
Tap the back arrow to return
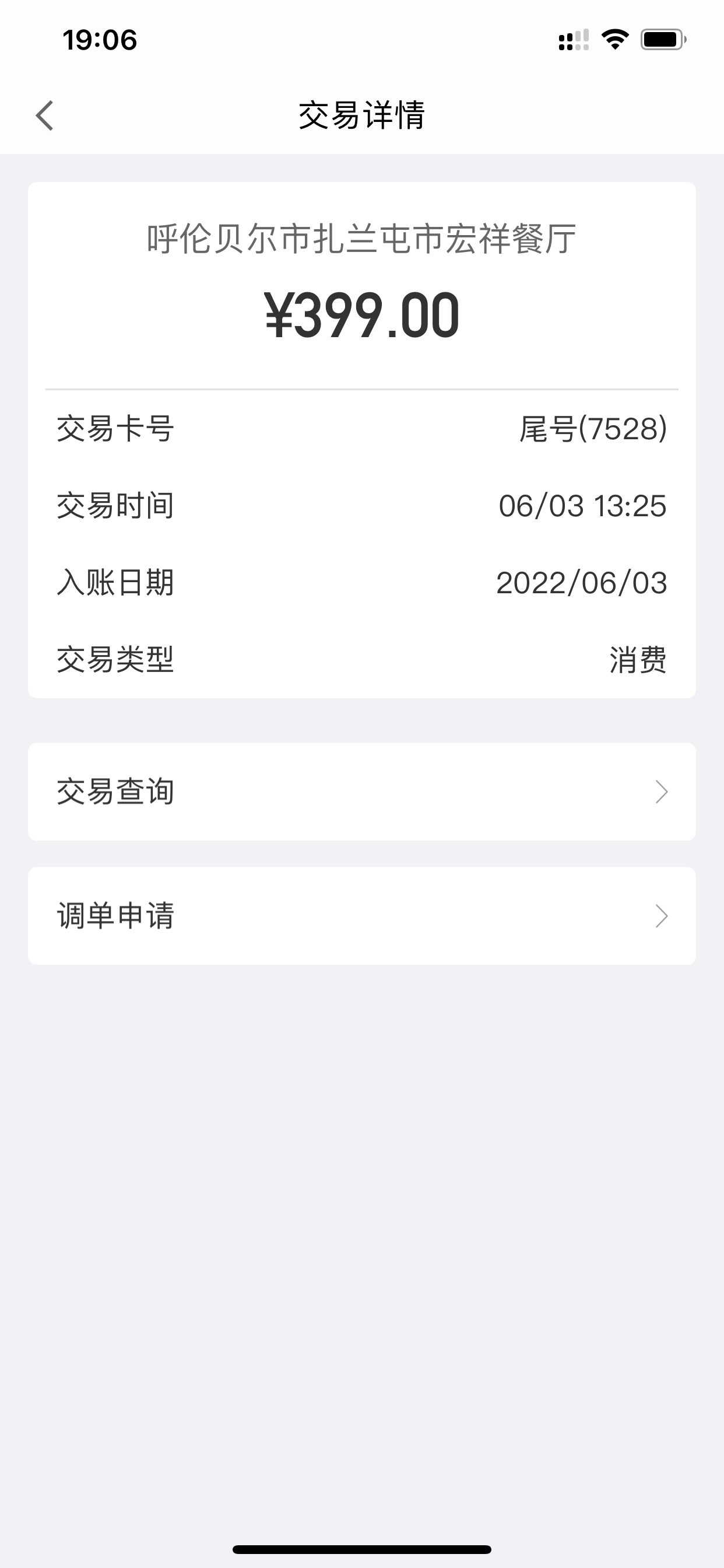tap(45, 114)
